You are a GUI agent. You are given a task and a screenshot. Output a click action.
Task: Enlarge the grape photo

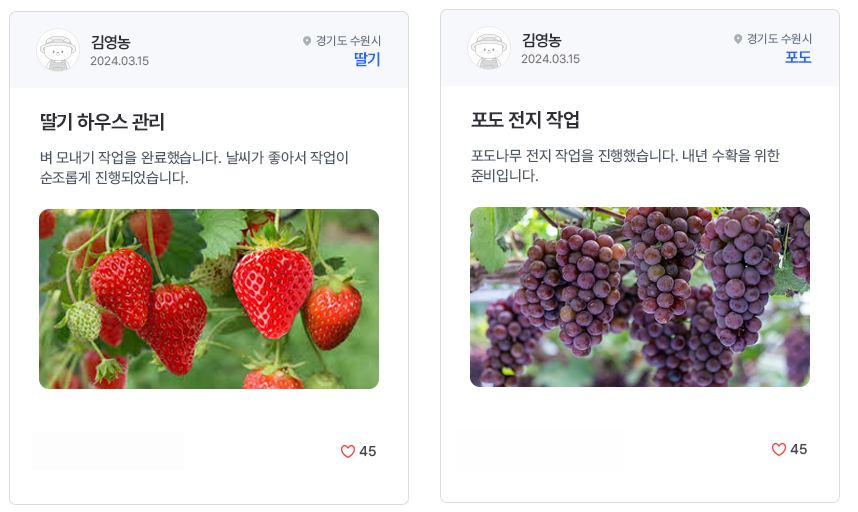640,297
